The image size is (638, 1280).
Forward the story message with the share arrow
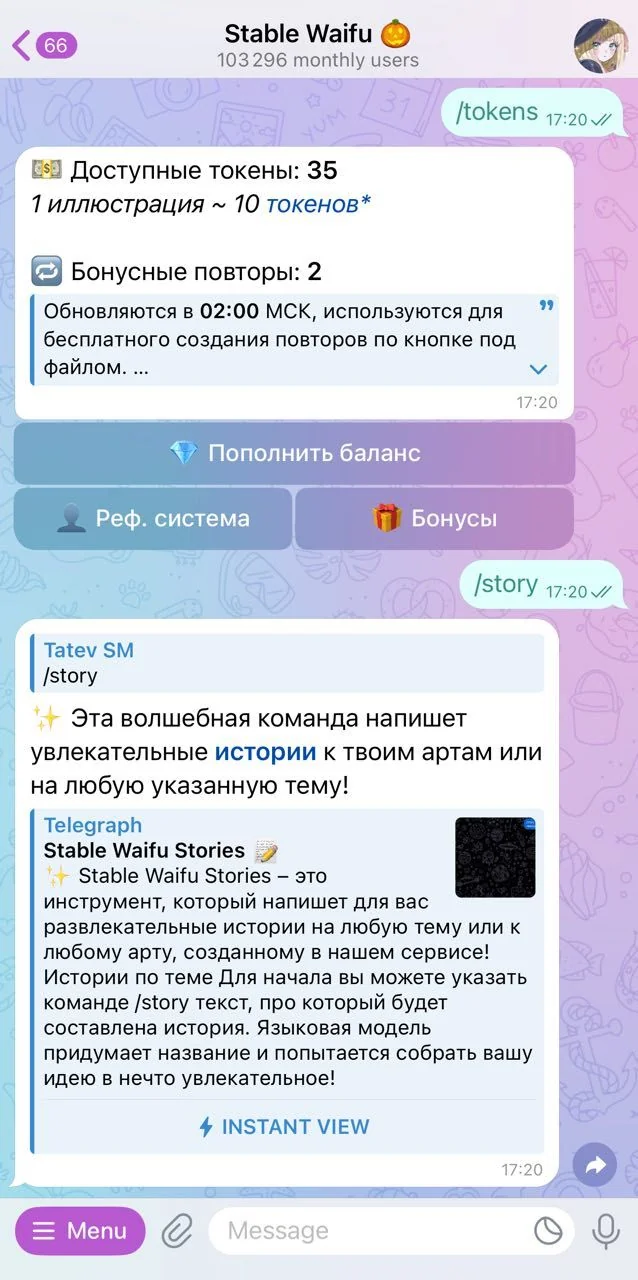(596, 1165)
